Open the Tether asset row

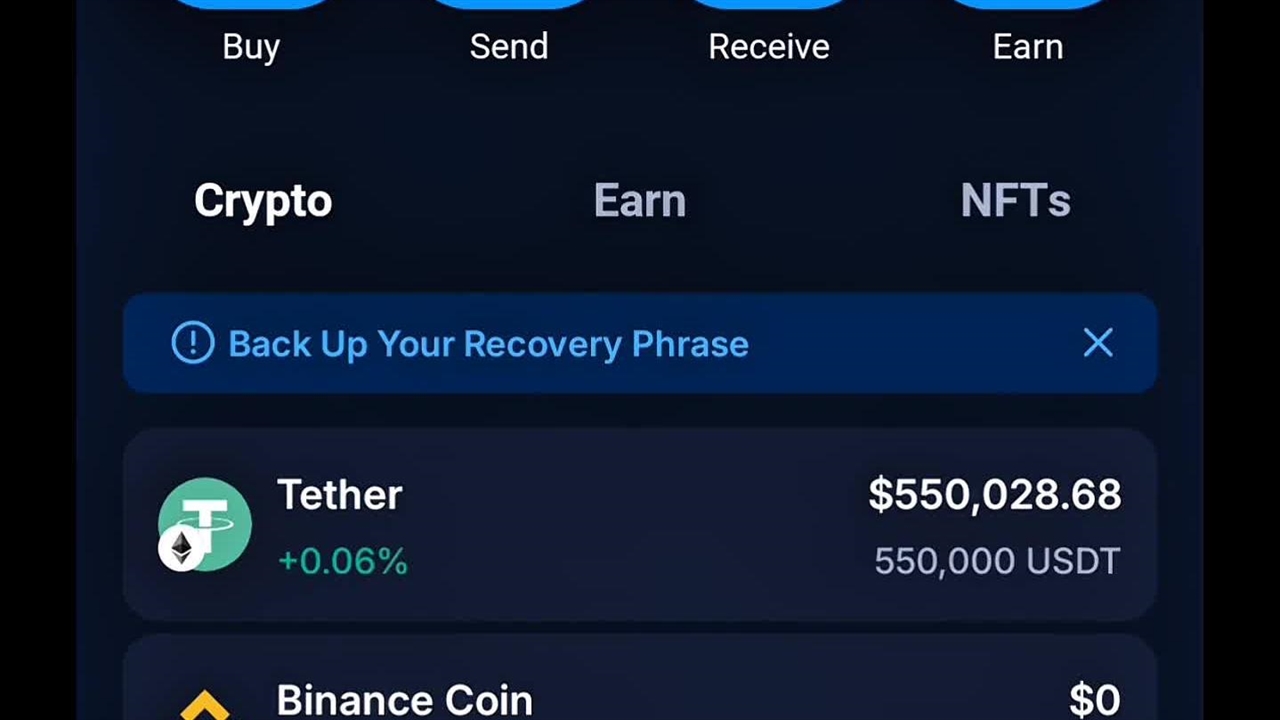[x=640, y=526]
